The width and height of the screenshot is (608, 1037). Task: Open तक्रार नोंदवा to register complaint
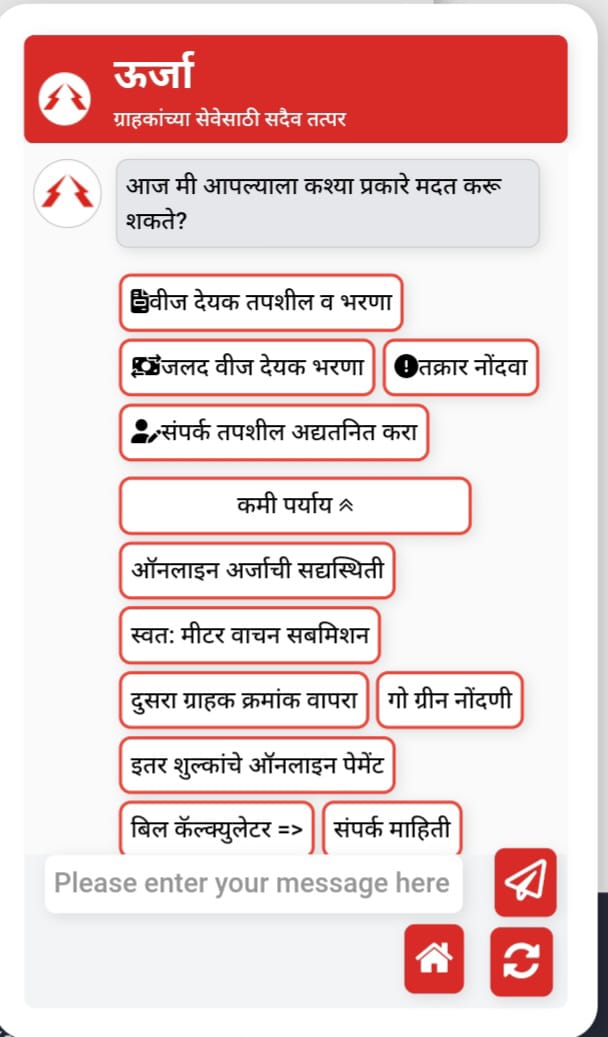coord(461,367)
